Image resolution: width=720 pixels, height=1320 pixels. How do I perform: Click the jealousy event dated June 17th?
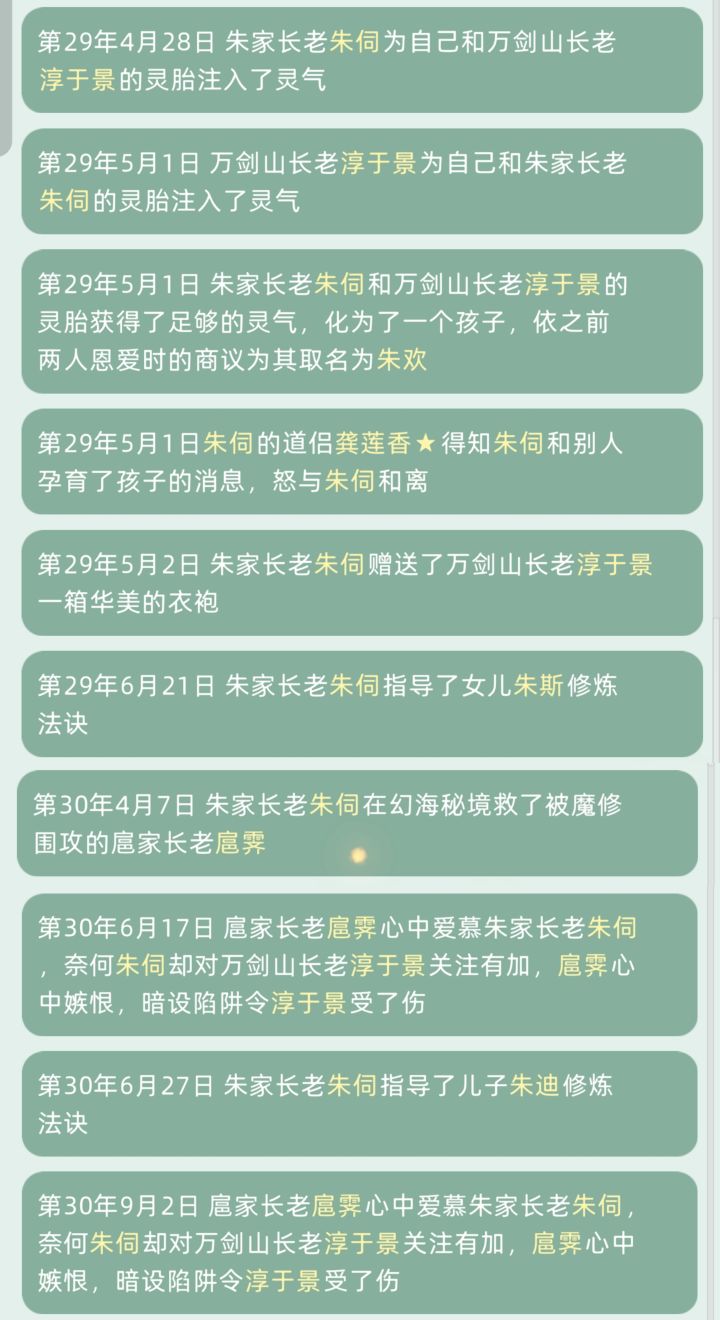[360, 962]
